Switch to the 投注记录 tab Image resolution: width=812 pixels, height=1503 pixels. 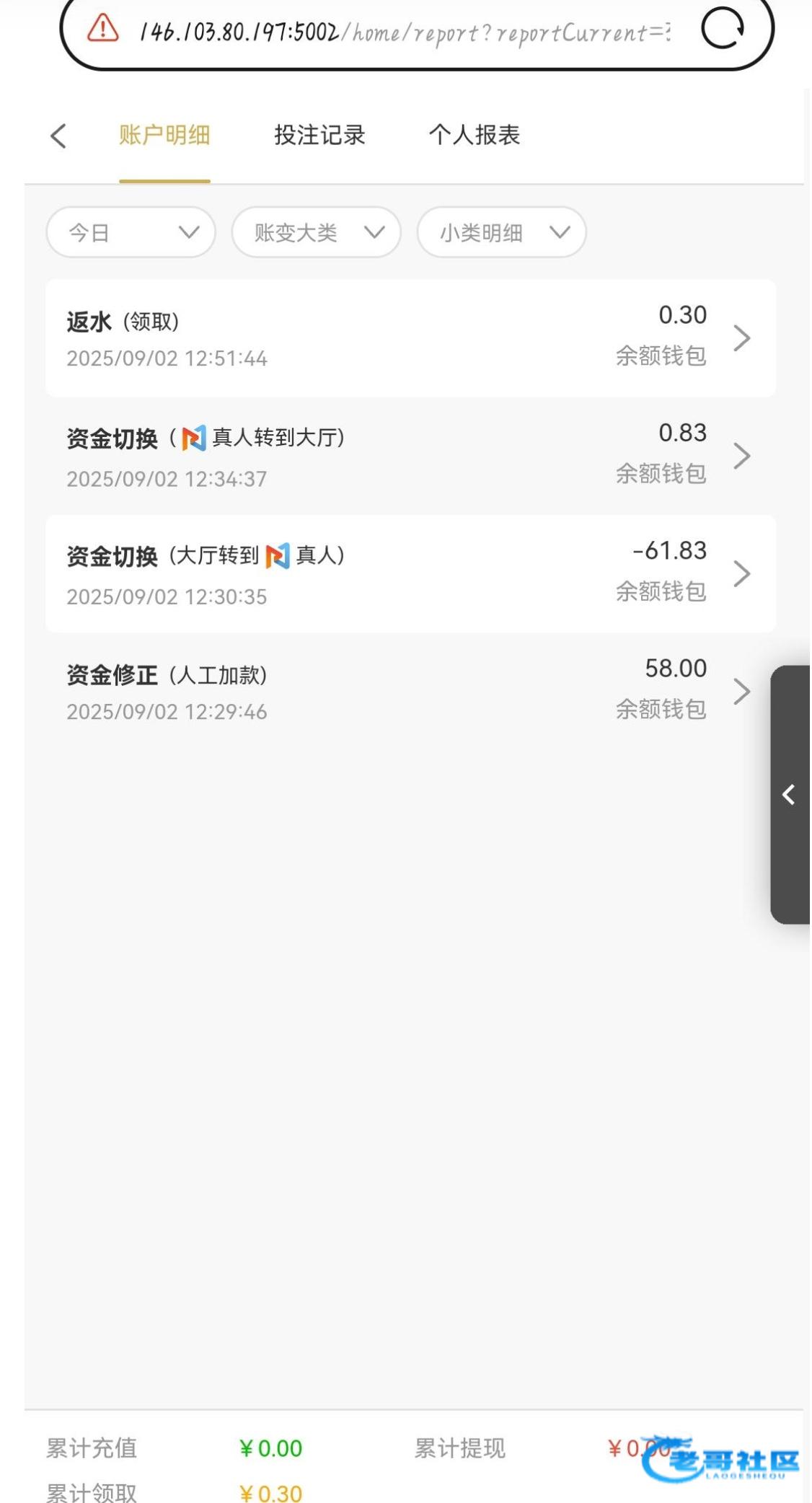click(x=319, y=135)
